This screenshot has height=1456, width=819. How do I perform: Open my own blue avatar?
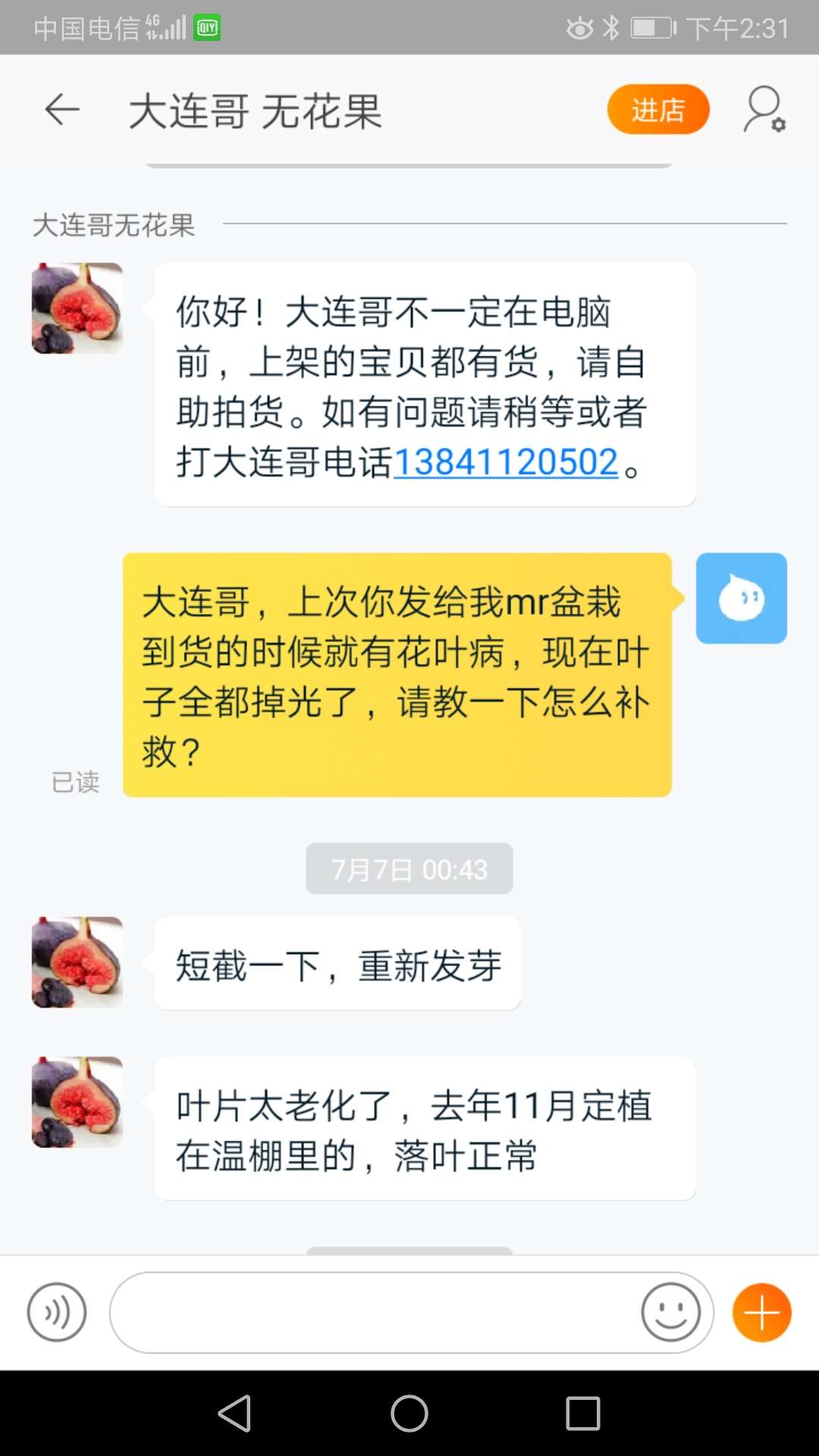[x=741, y=598]
